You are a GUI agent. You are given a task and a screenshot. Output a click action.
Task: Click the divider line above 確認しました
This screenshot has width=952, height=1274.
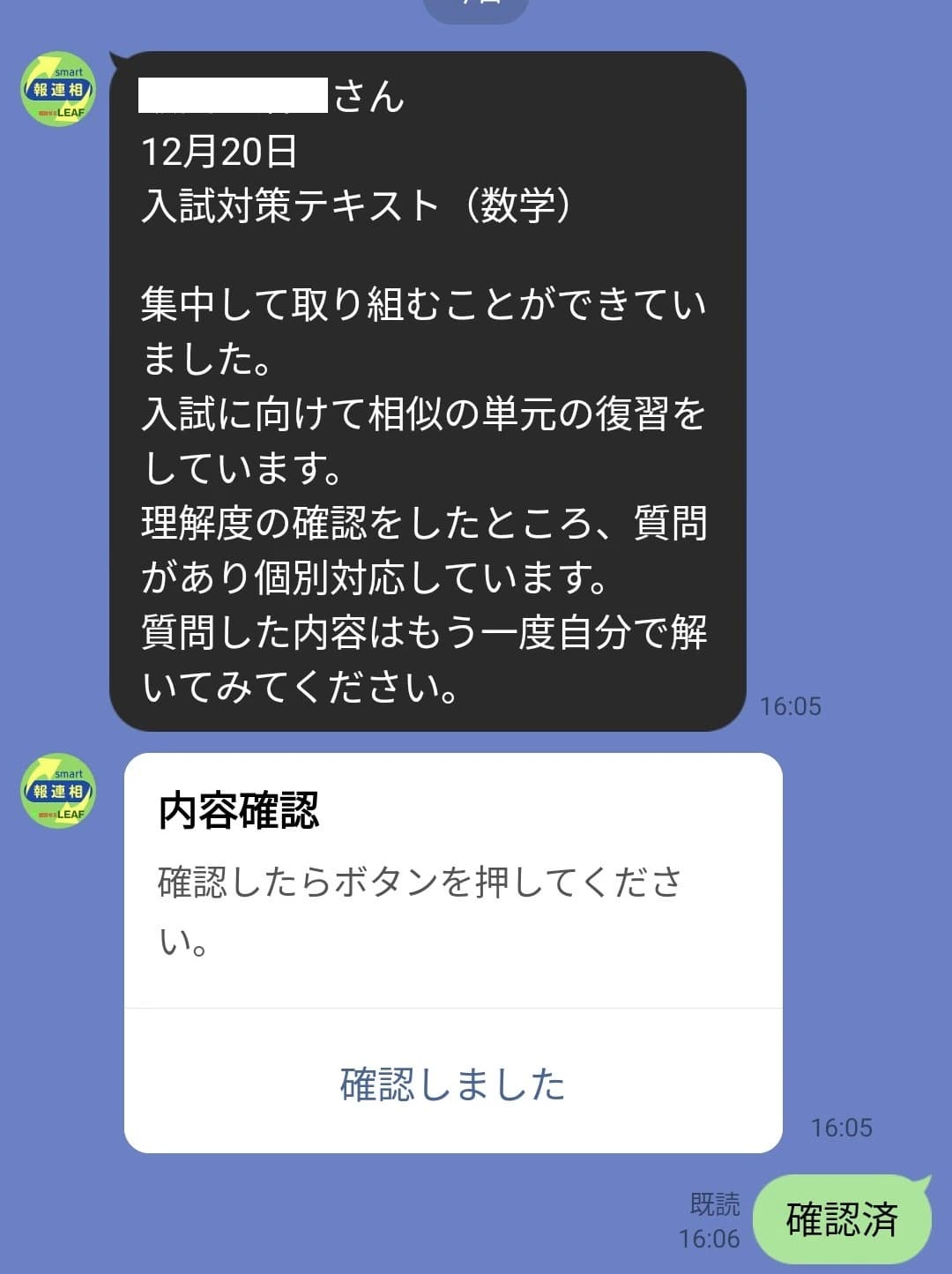pos(458,1005)
